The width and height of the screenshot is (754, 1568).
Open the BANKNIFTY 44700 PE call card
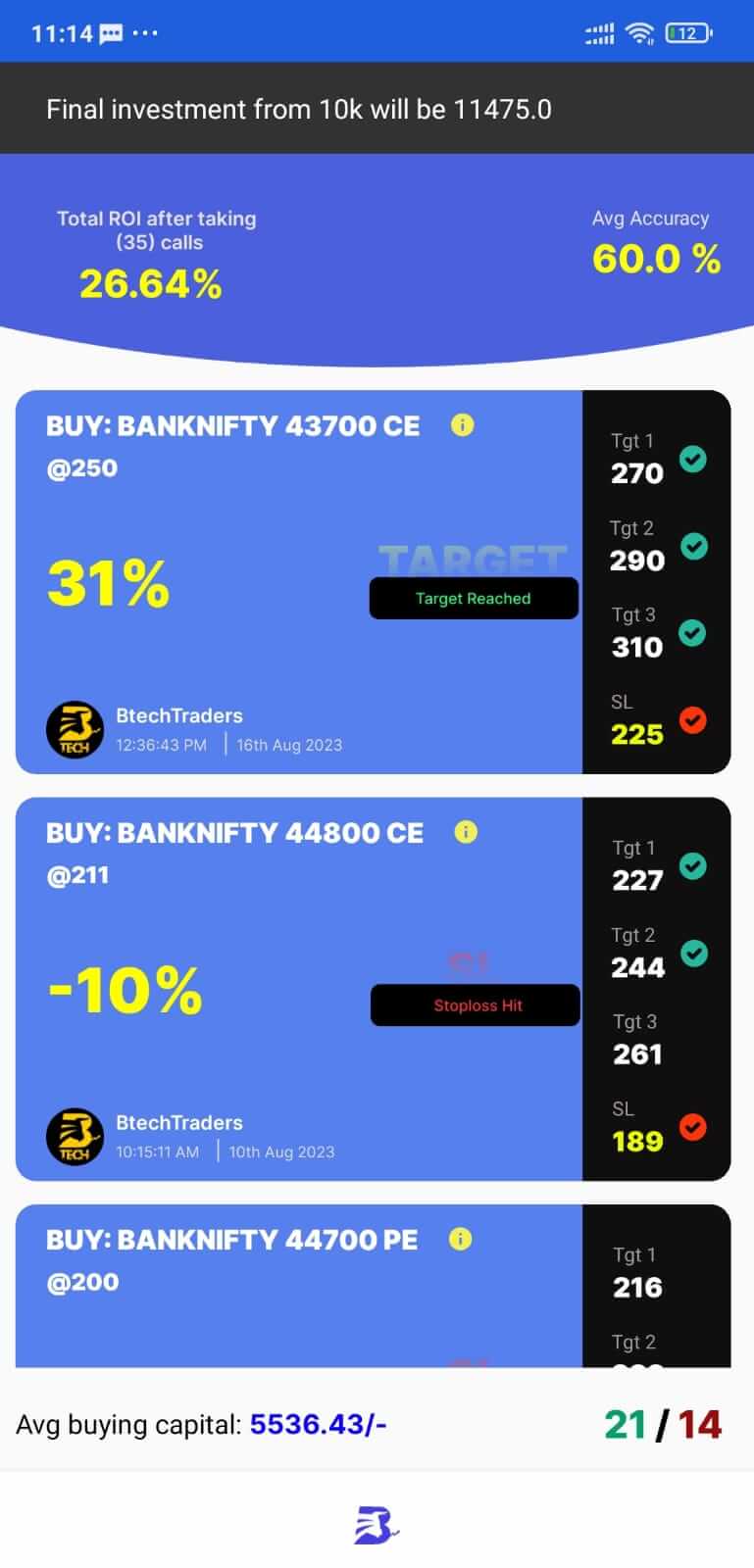tap(373, 1286)
